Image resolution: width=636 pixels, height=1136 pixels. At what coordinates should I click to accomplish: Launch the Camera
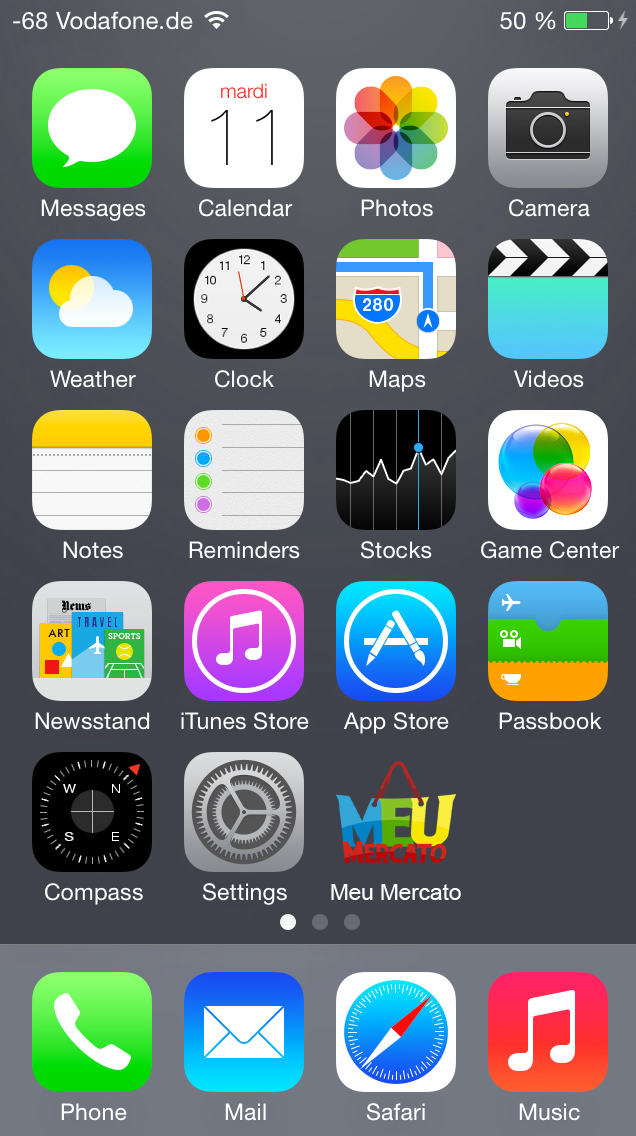click(548, 128)
